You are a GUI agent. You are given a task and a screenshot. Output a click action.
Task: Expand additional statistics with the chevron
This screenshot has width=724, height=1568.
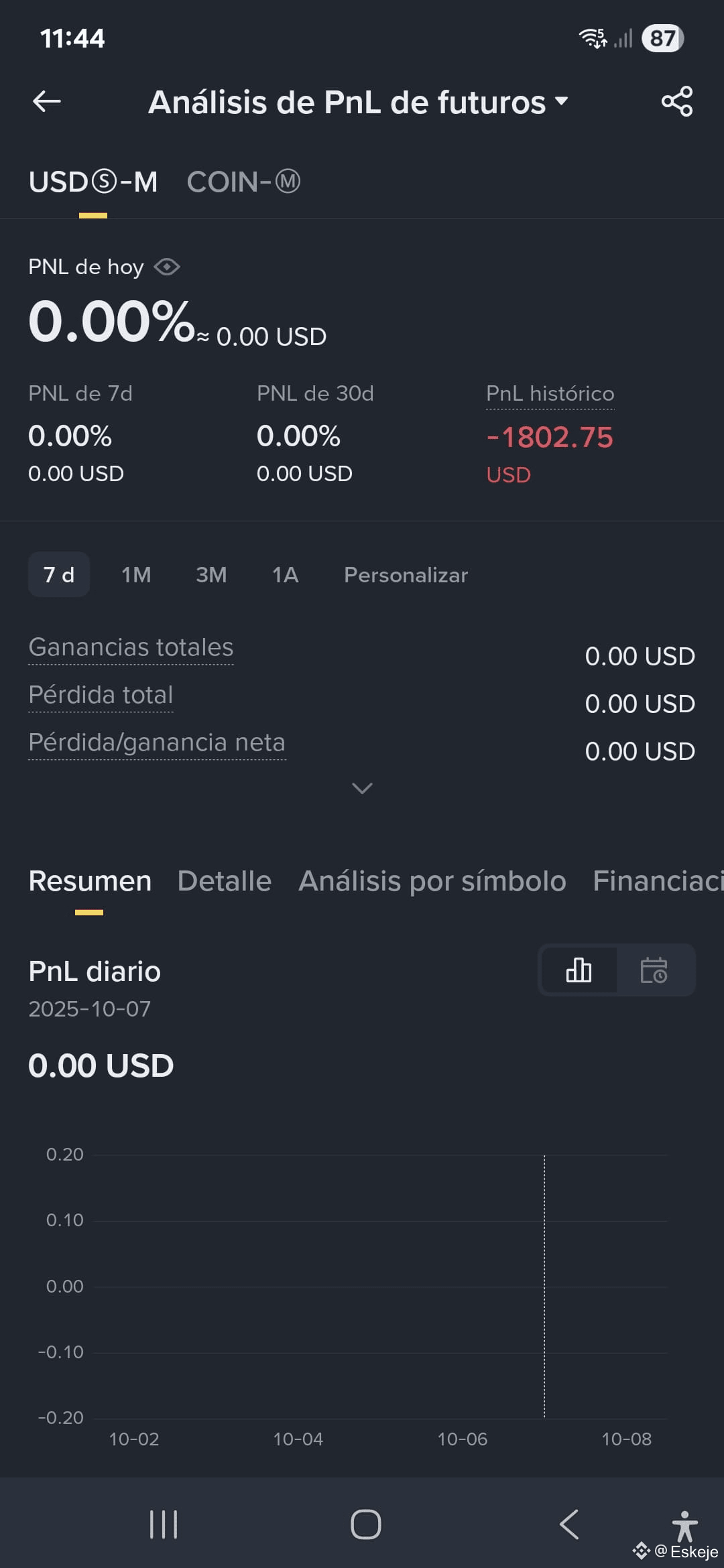click(x=362, y=788)
